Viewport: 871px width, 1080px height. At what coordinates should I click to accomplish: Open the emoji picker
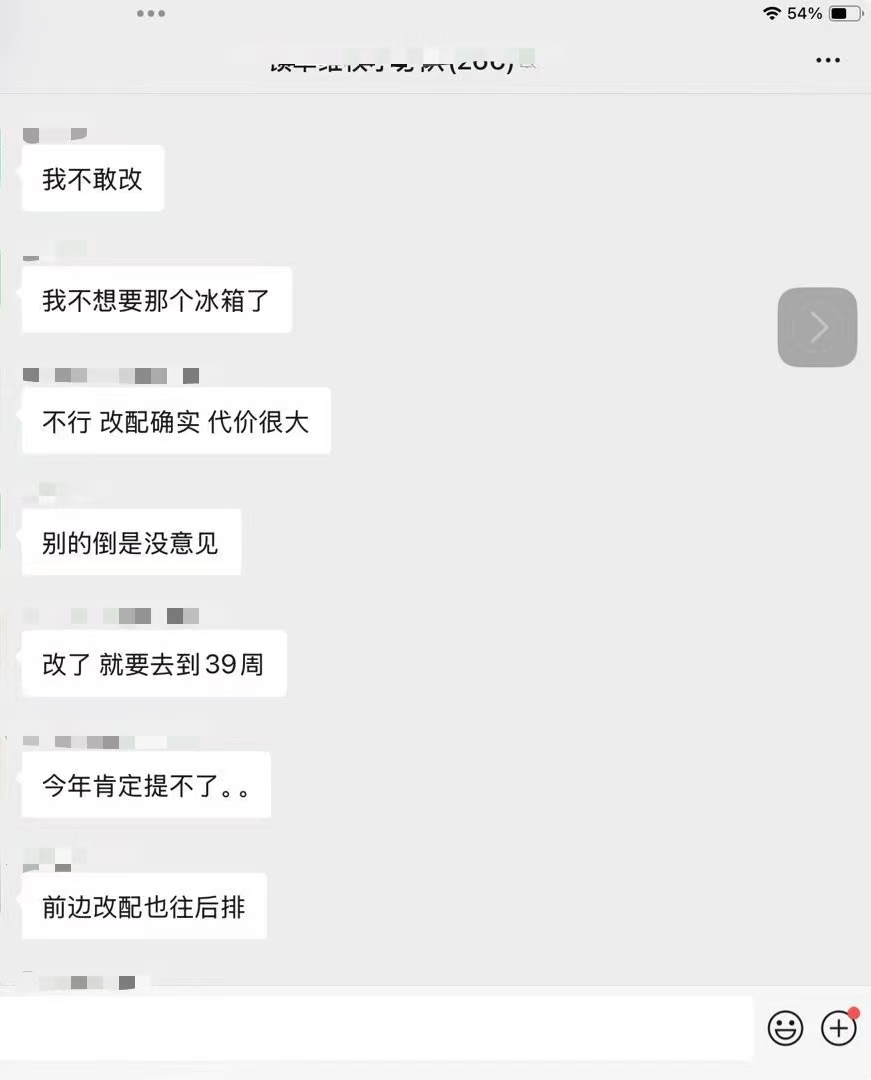(x=785, y=1028)
